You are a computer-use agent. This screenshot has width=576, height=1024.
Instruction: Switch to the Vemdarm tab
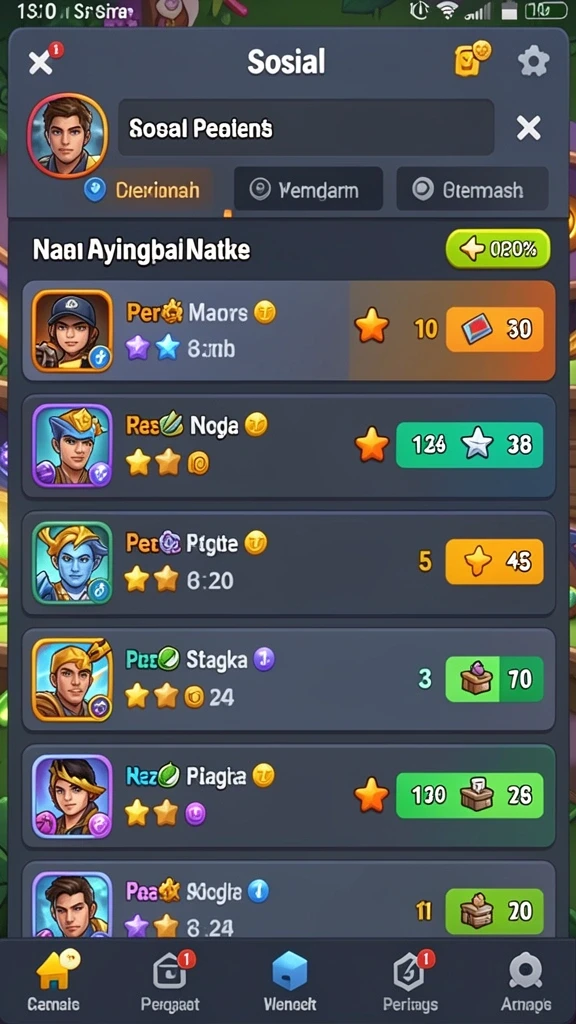click(x=308, y=189)
